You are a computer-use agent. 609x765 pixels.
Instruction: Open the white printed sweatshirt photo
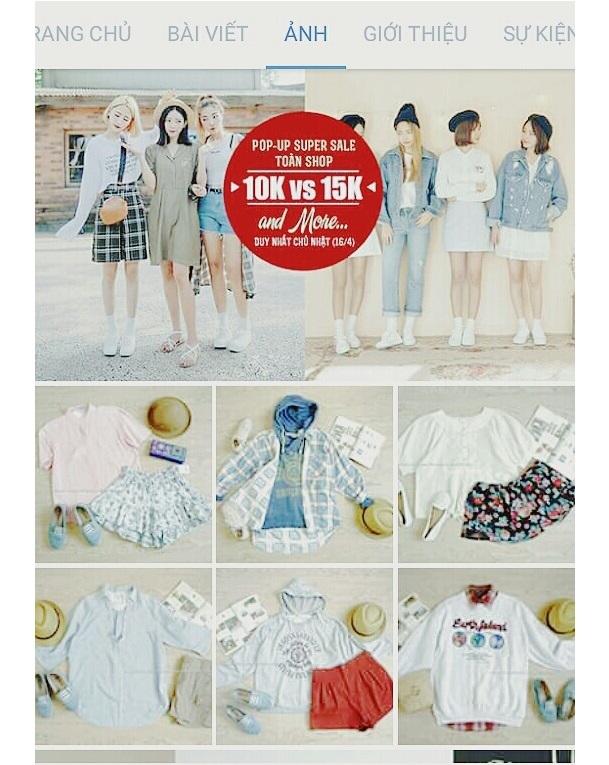486,656
